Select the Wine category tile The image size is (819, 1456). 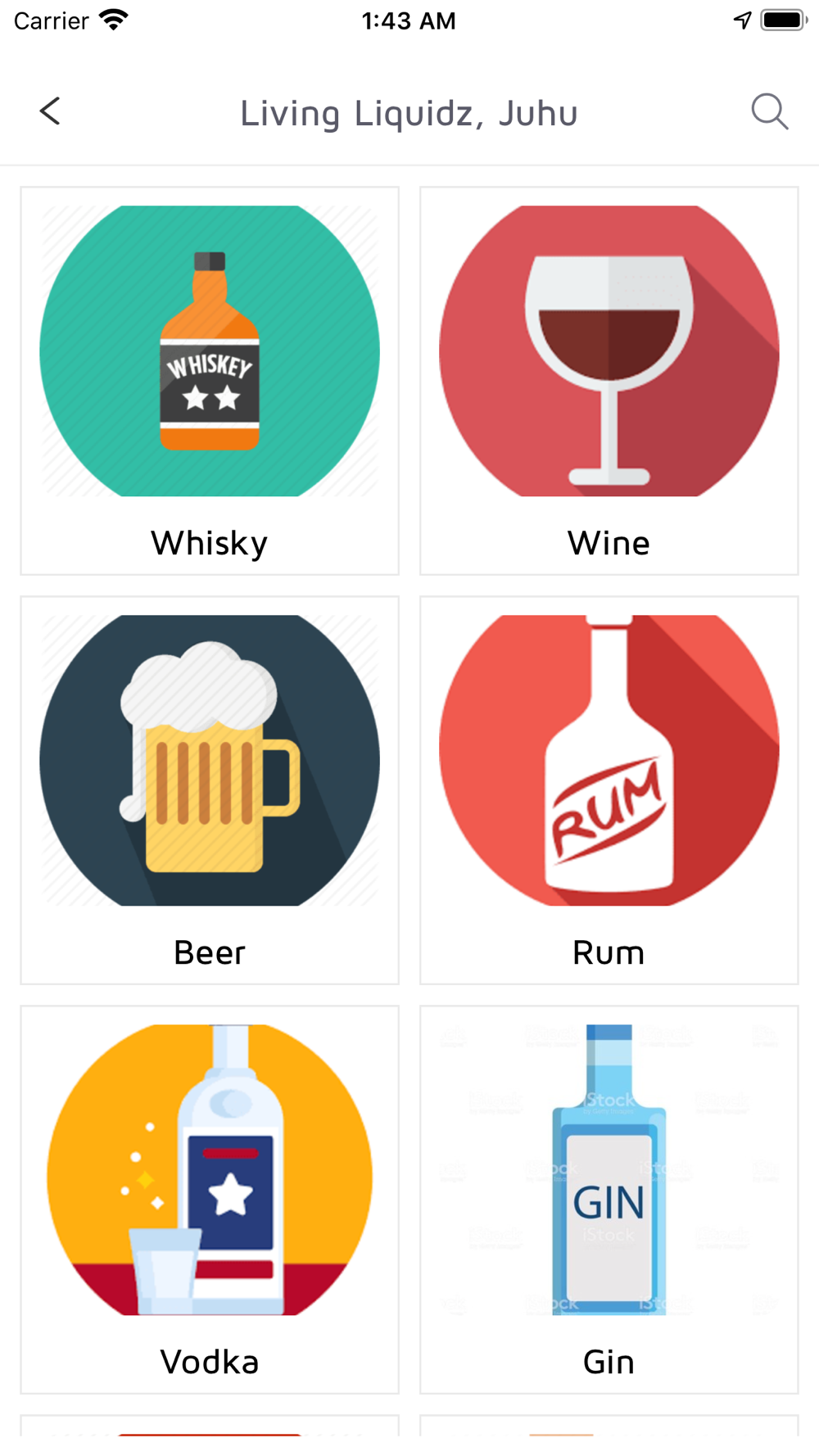609,381
